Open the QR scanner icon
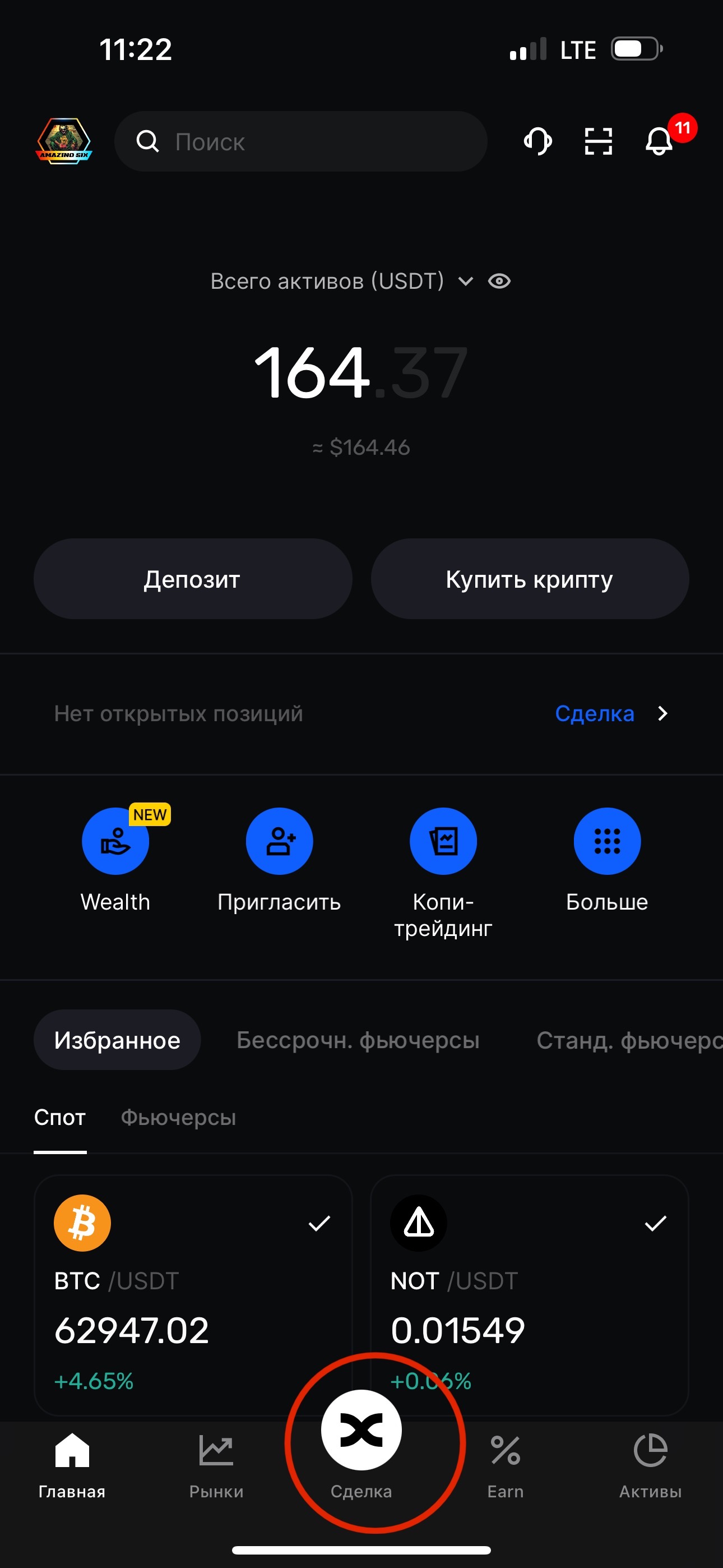The image size is (723, 1568). (598, 141)
